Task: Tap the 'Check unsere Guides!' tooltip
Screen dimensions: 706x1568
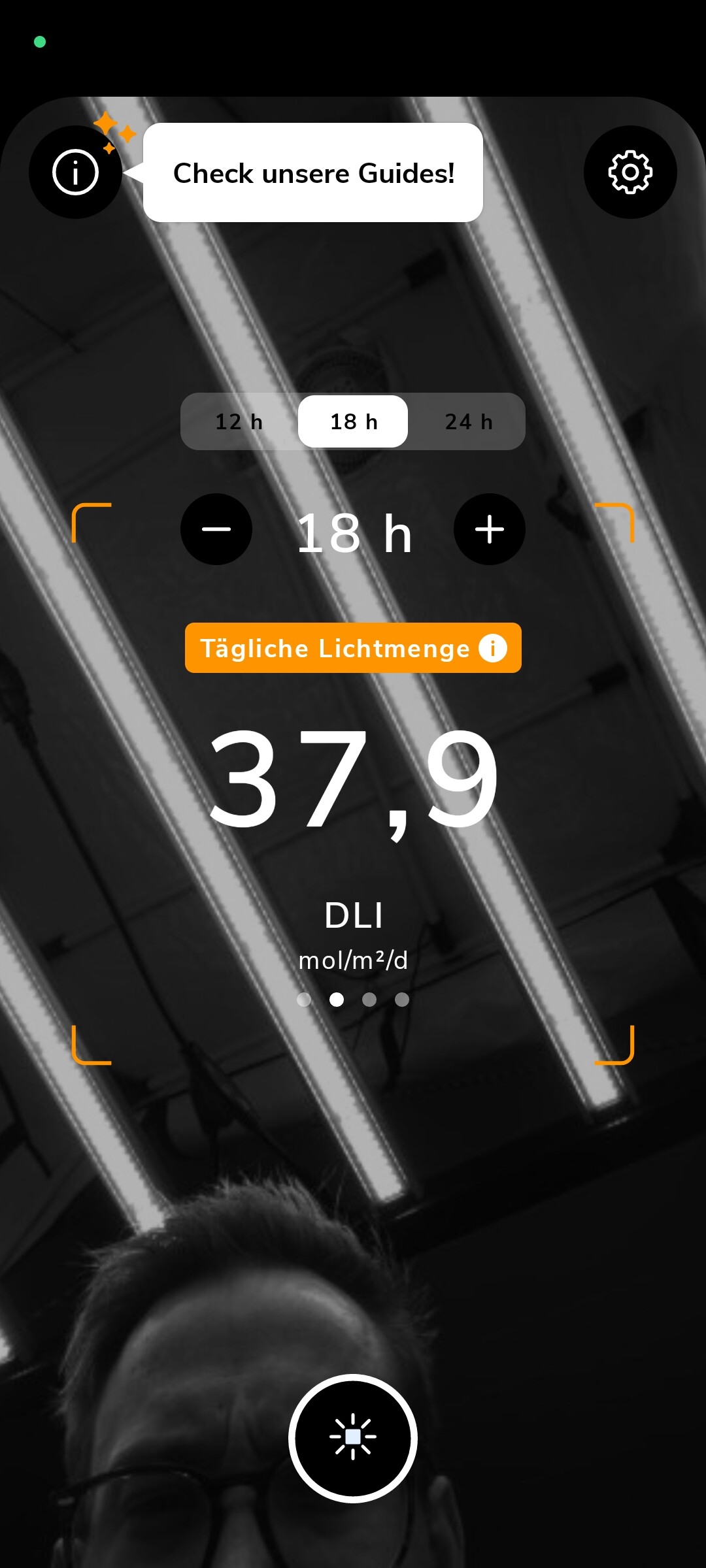Action: (x=313, y=173)
